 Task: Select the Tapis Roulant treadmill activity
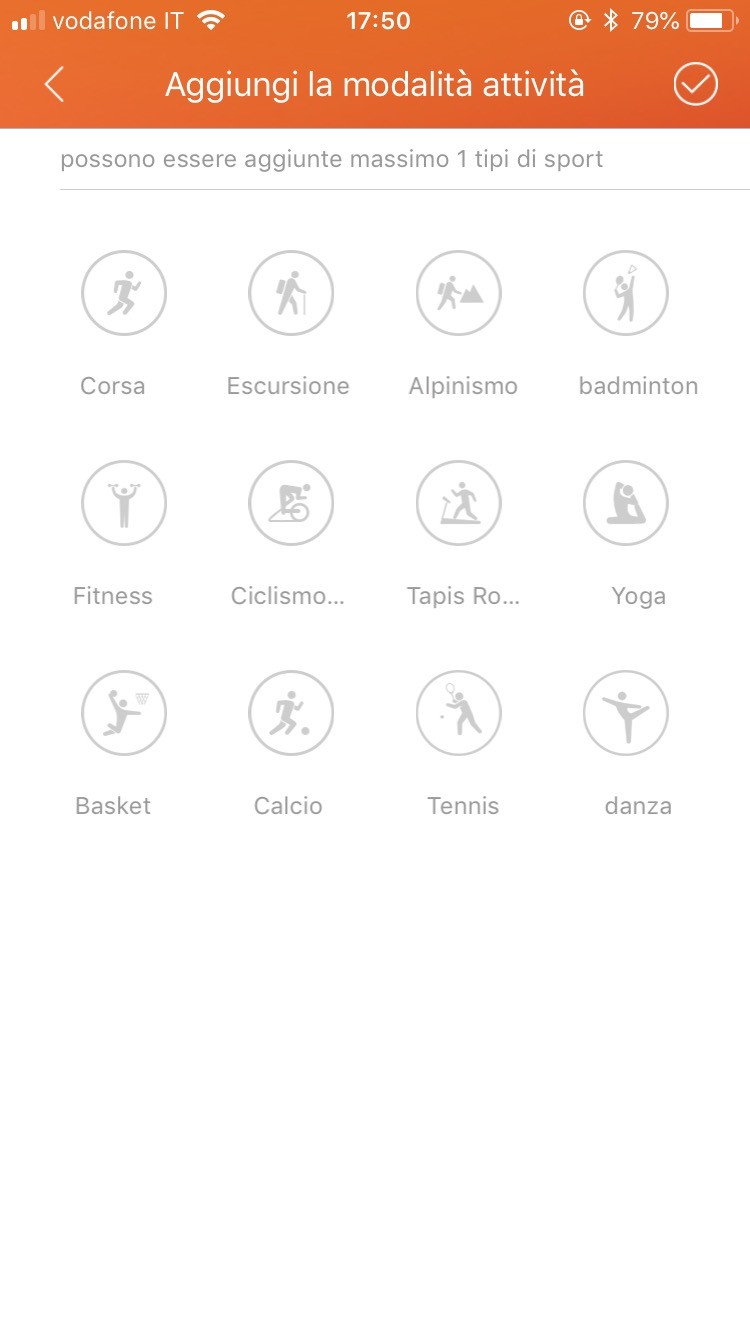[x=458, y=503]
